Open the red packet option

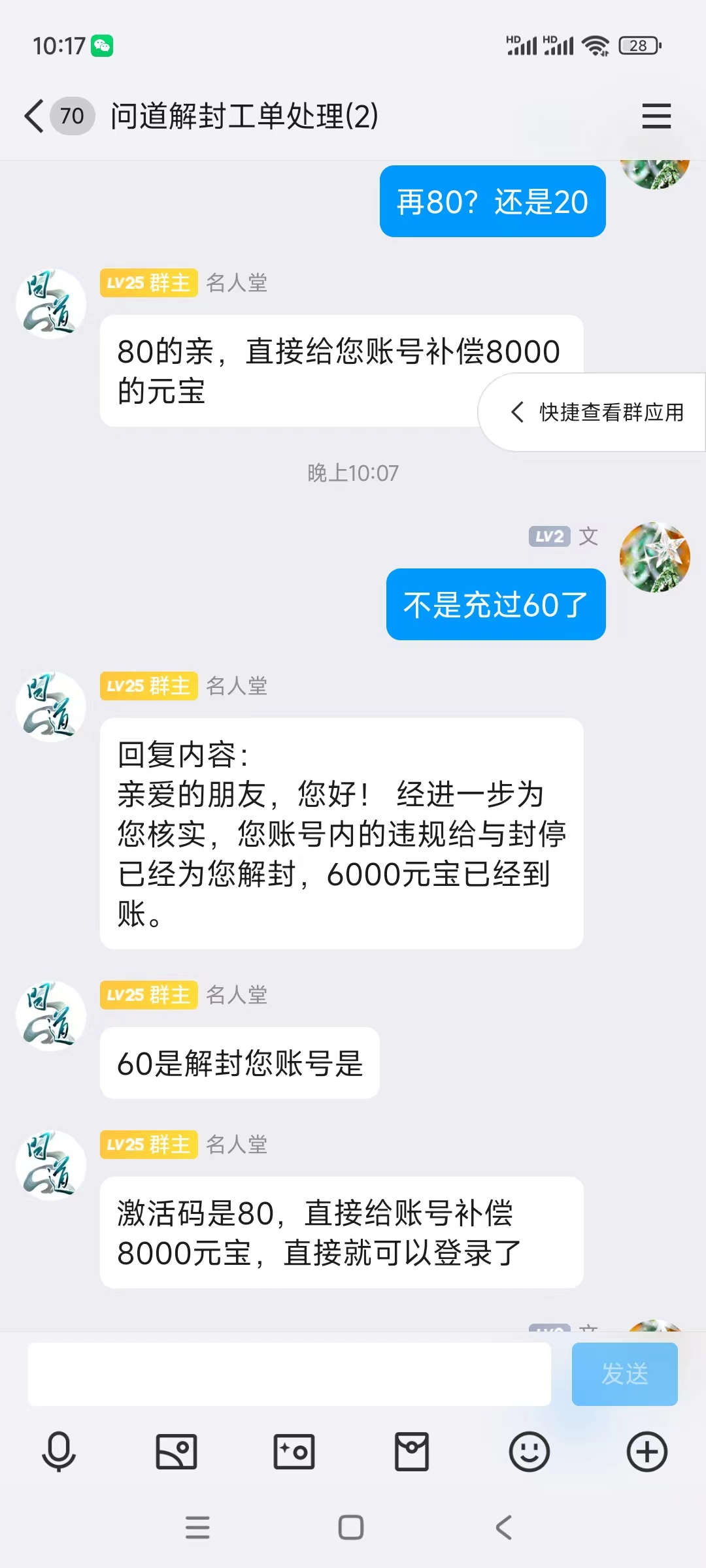[412, 1452]
